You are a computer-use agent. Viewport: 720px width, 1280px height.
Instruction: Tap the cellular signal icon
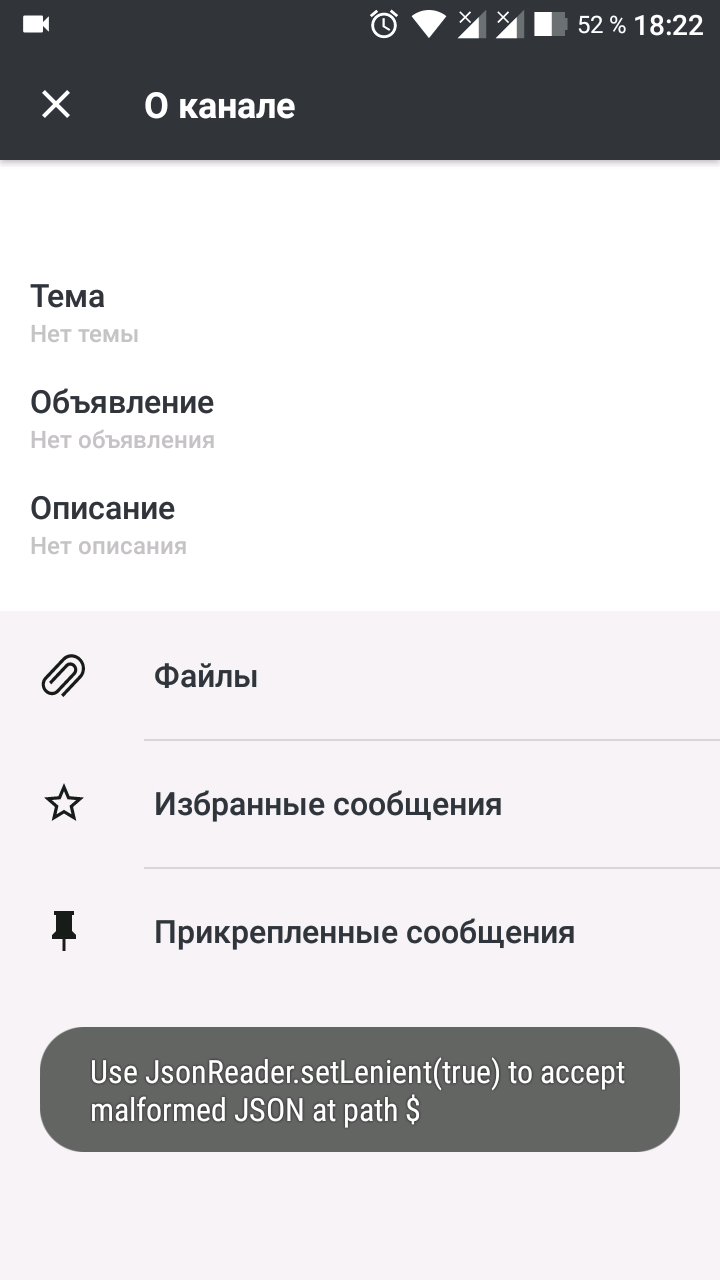[x=472, y=24]
